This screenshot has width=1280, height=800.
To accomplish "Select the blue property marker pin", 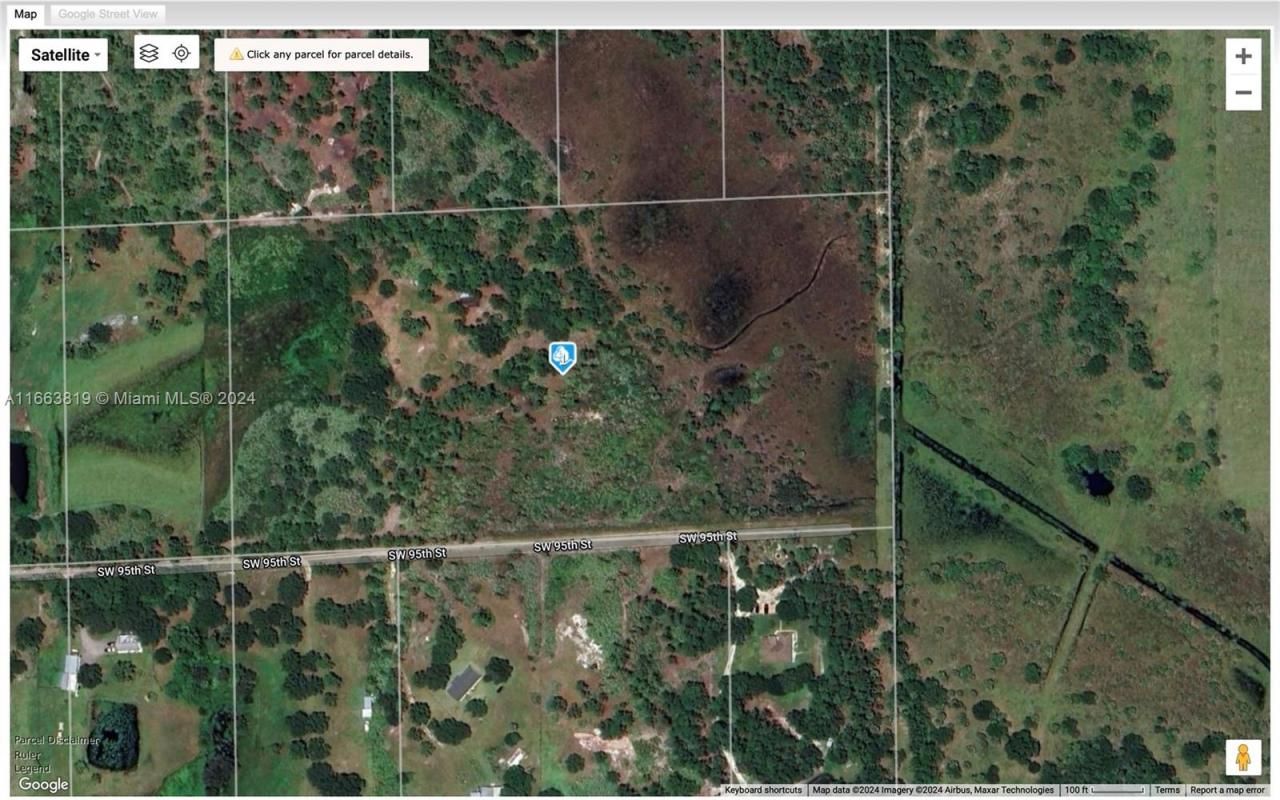I will click(563, 357).
